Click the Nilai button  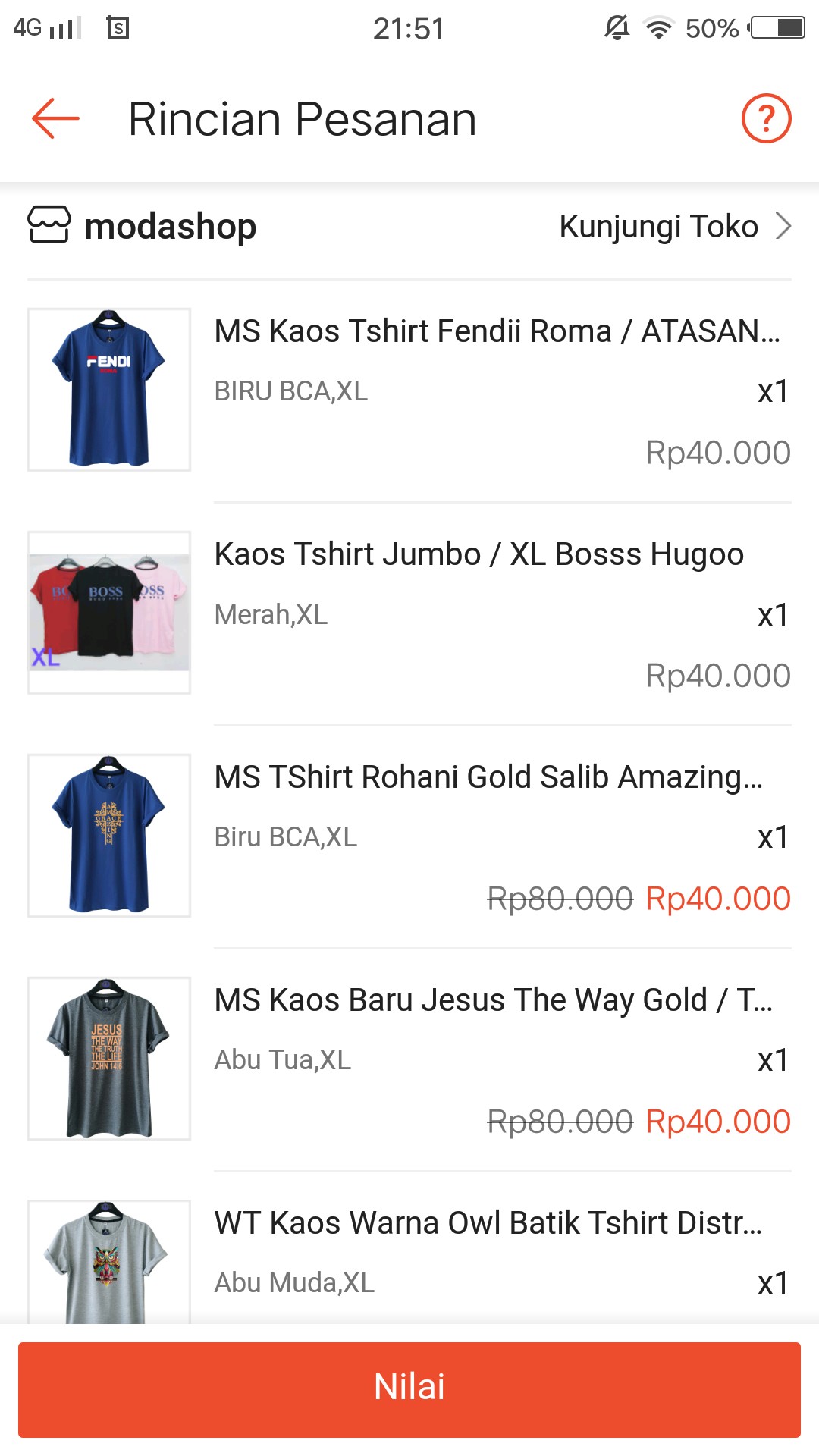(409, 1385)
